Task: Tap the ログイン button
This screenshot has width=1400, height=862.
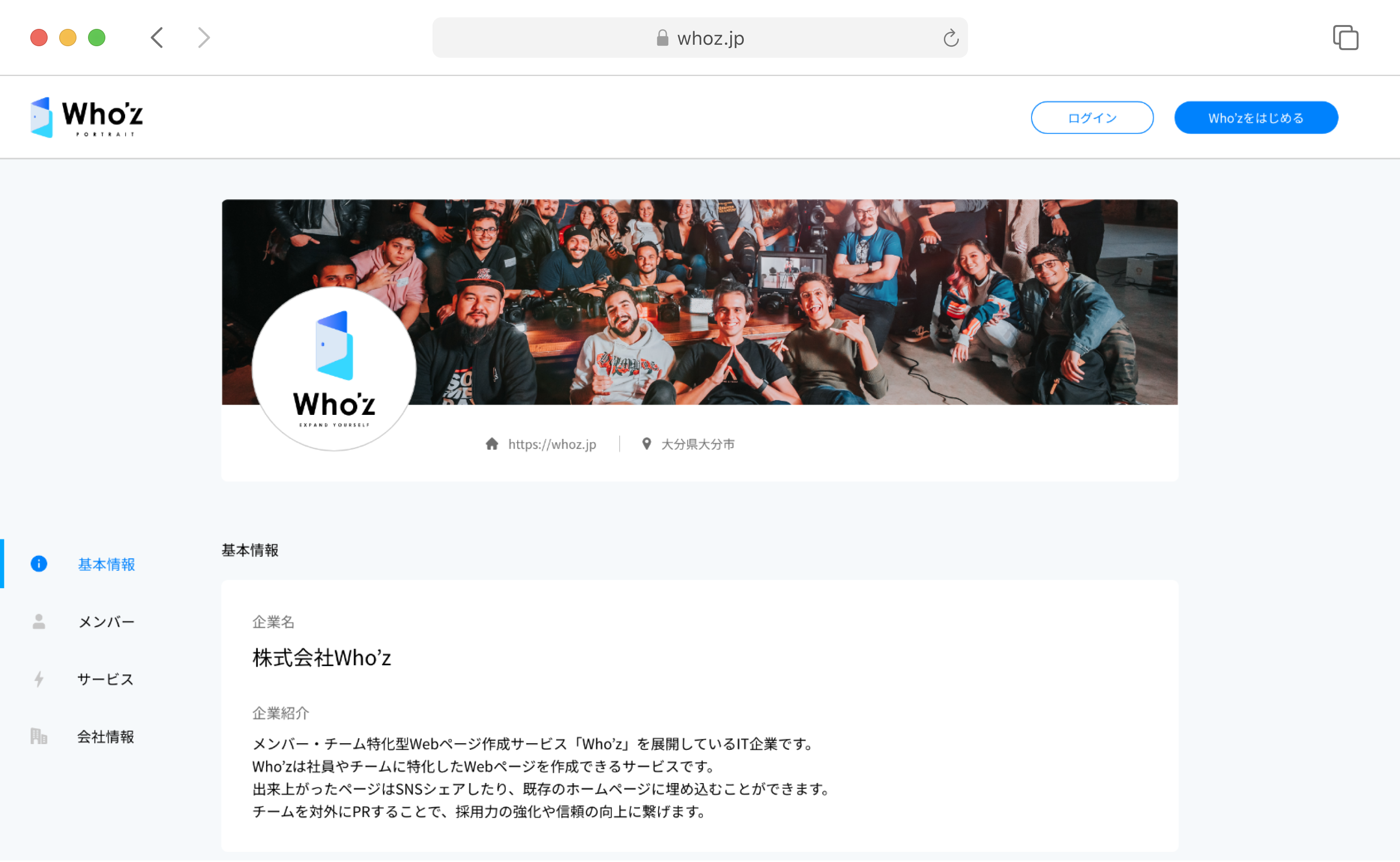Action: click(1092, 118)
